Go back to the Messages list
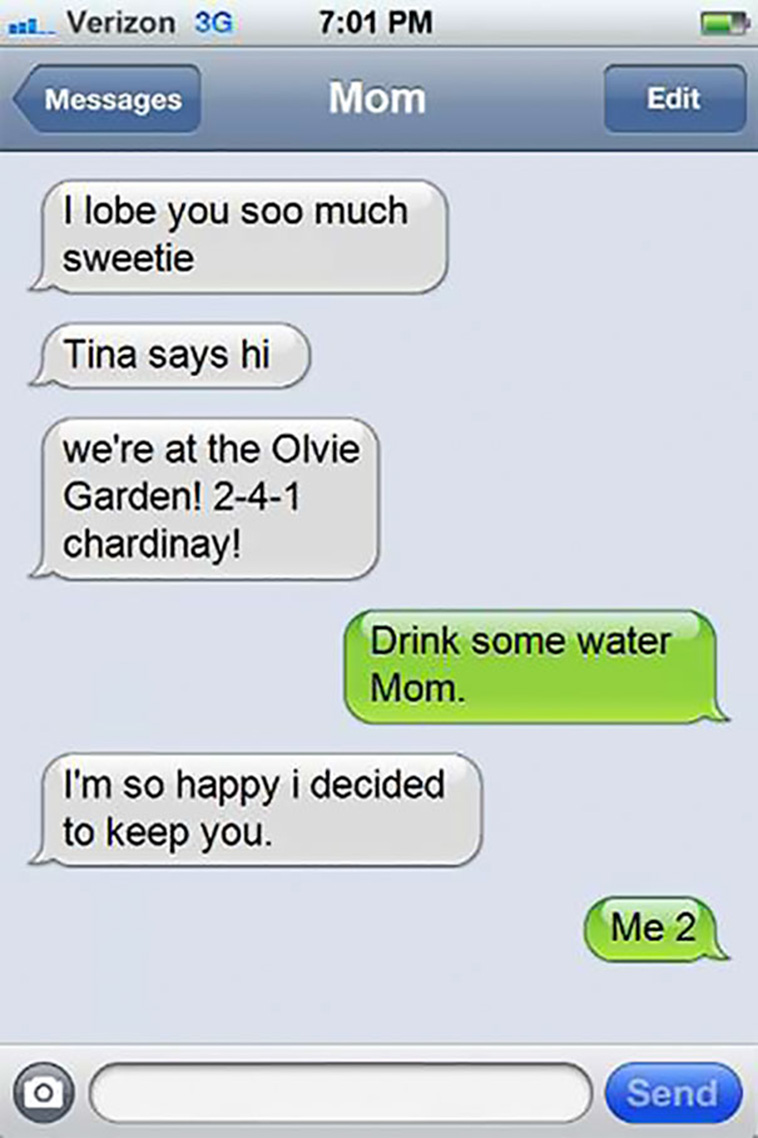The image size is (758, 1138). click(x=107, y=99)
